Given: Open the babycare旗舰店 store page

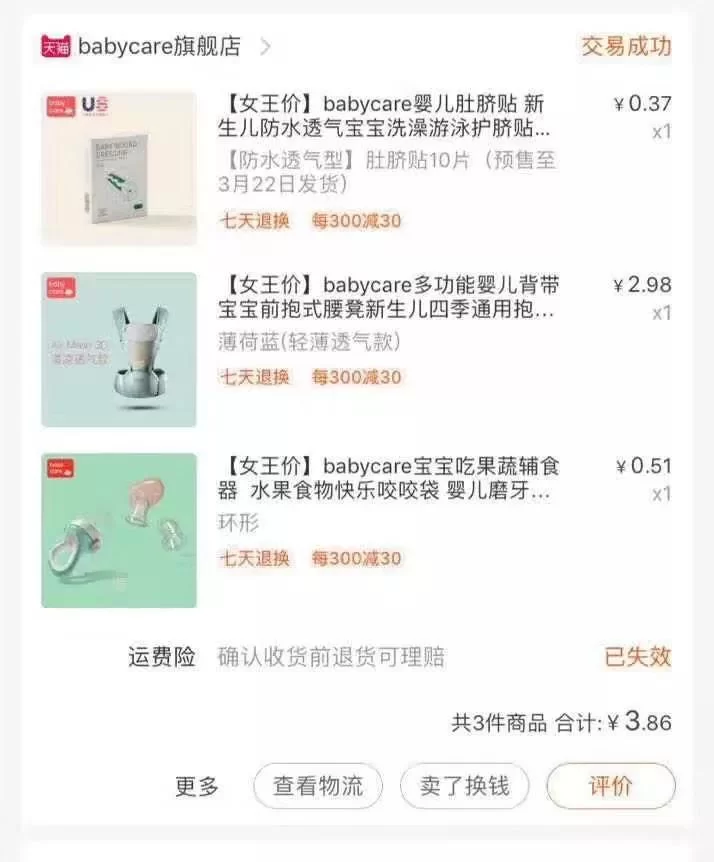Looking at the screenshot, I should point(160,46).
